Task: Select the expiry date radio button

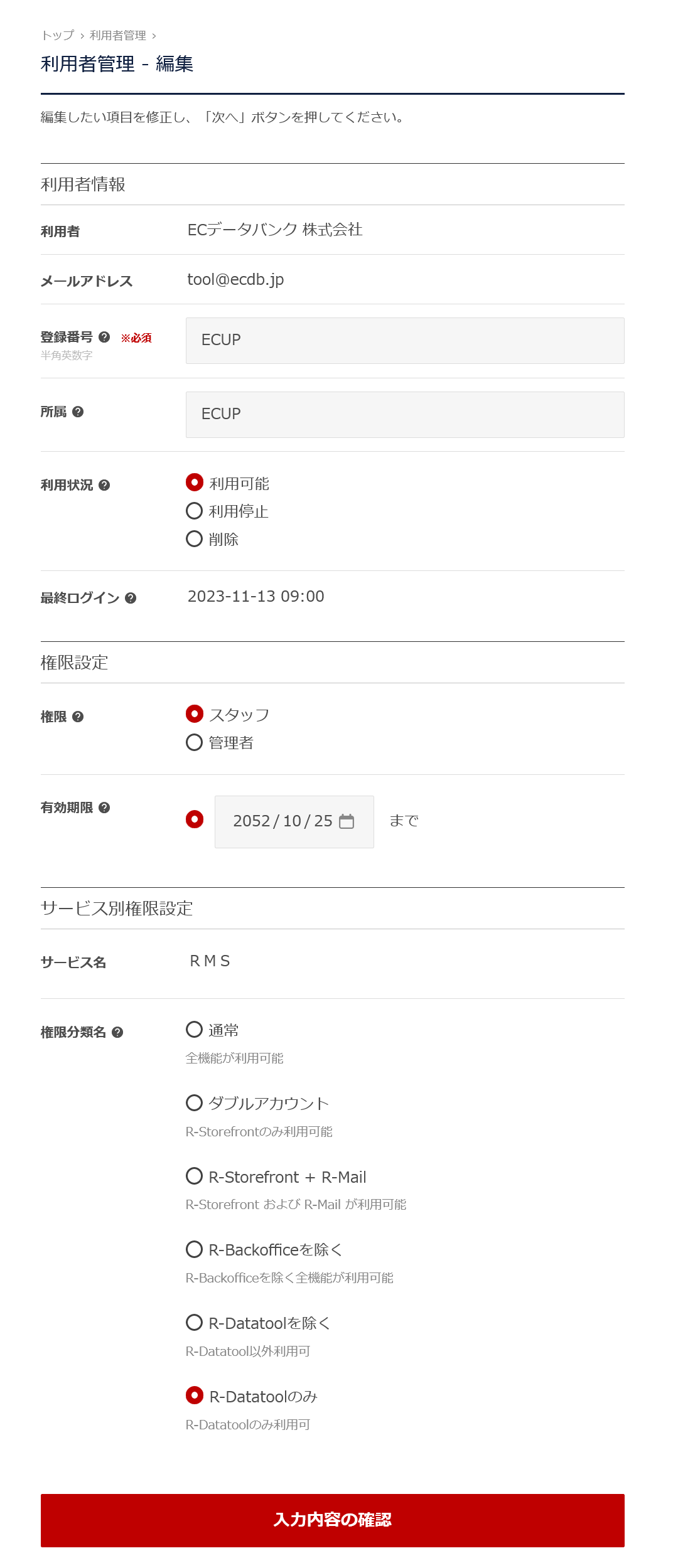Action: point(195,819)
